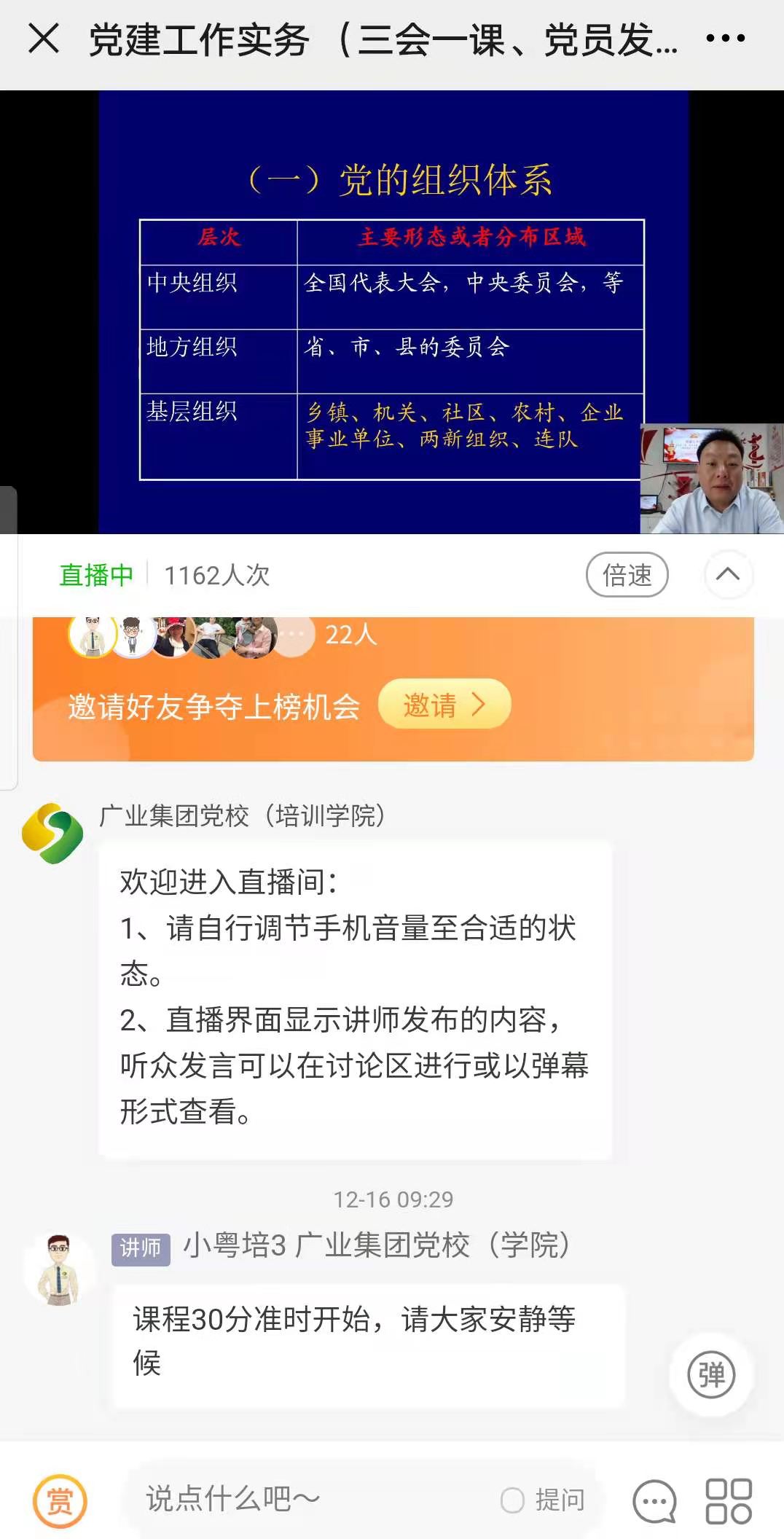
Task: Collapse the panel with the up chevron
Action: coord(728,575)
